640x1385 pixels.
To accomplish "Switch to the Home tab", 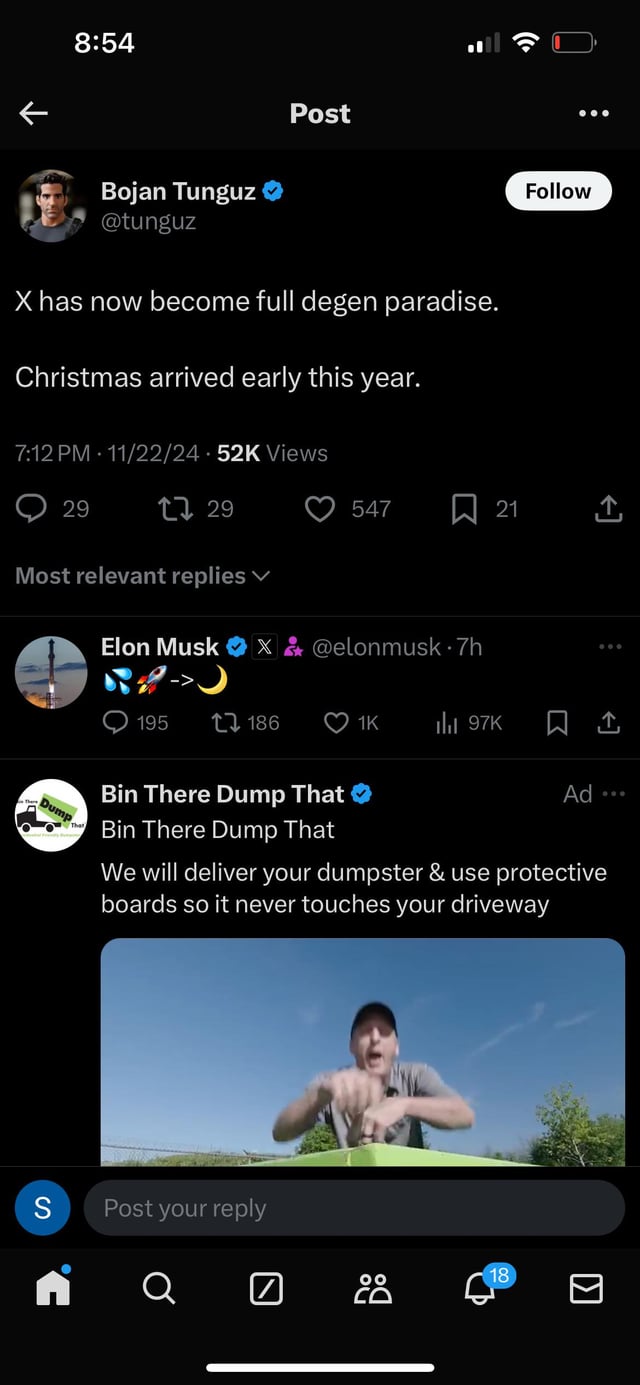I will 53,1287.
